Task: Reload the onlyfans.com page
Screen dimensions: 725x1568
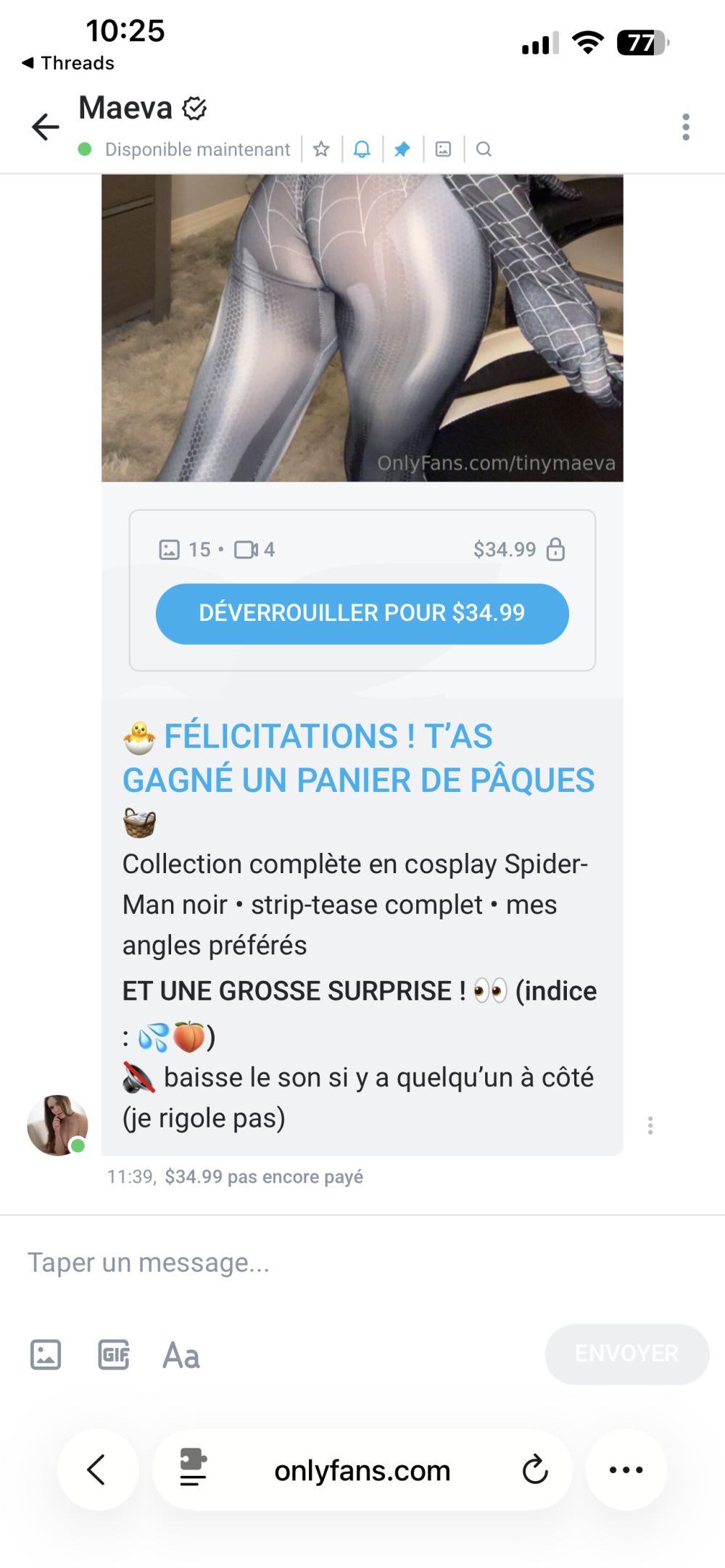Action: click(x=535, y=1470)
